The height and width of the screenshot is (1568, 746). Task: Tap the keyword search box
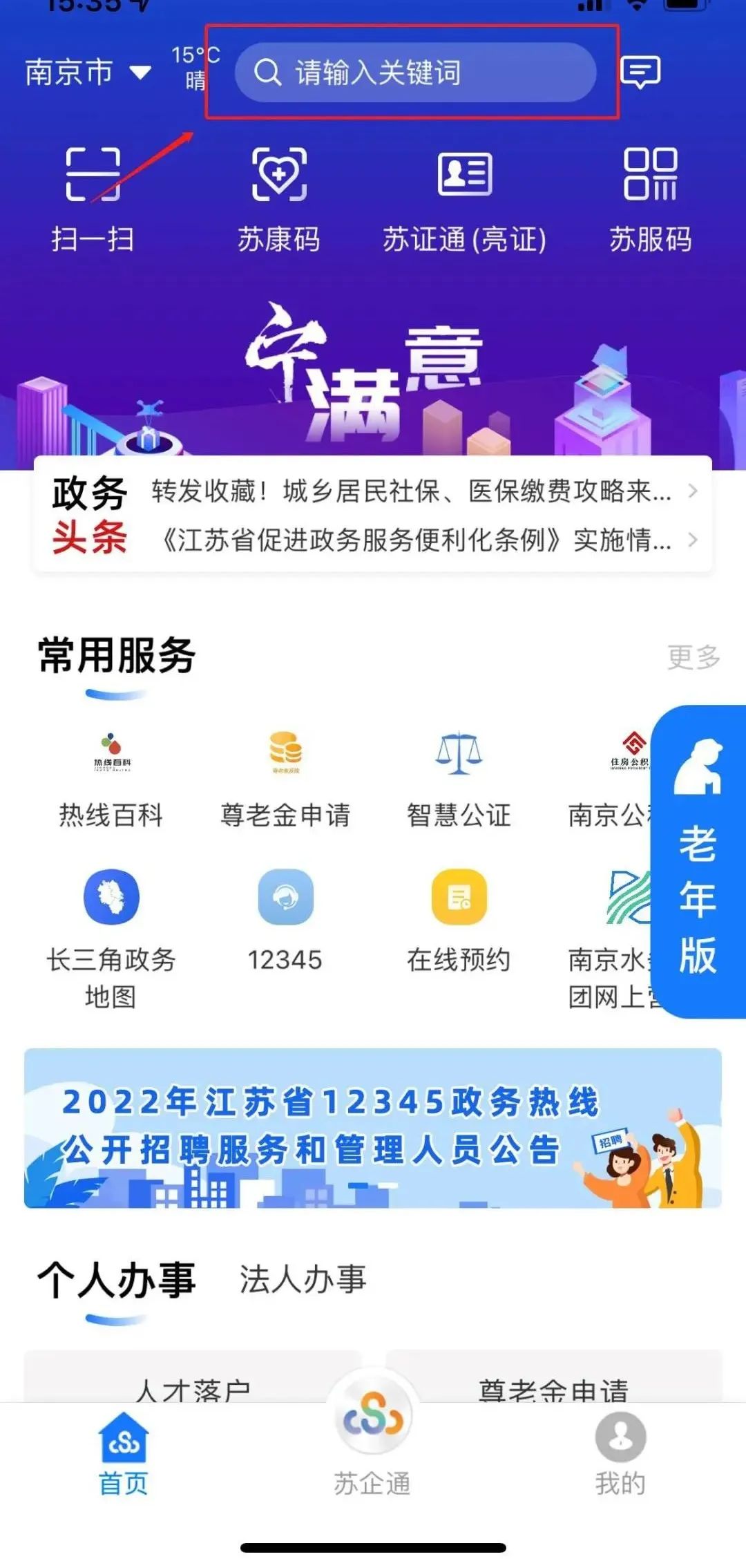[x=415, y=73]
